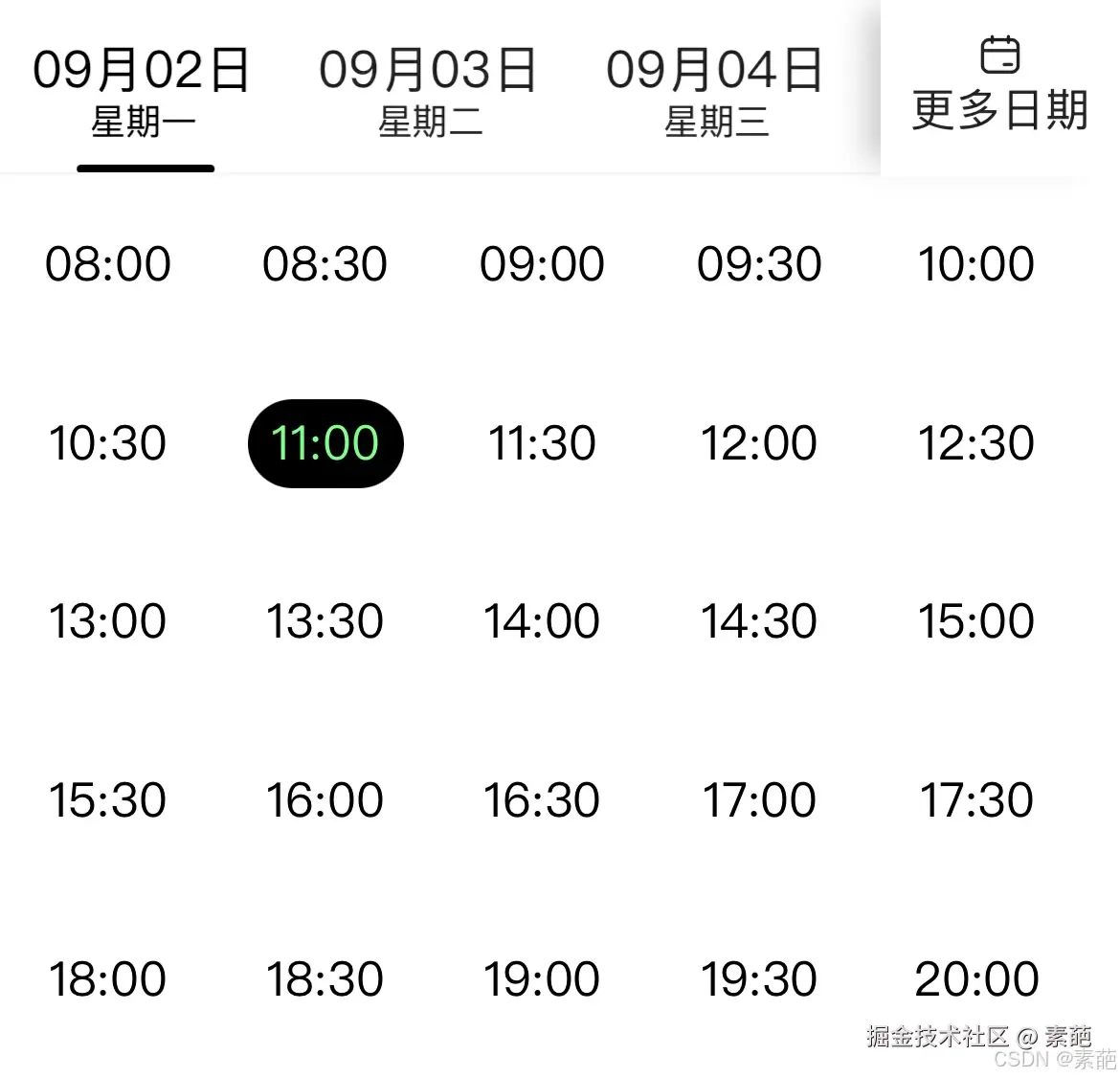Select the 20:00 time slot

(975, 979)
